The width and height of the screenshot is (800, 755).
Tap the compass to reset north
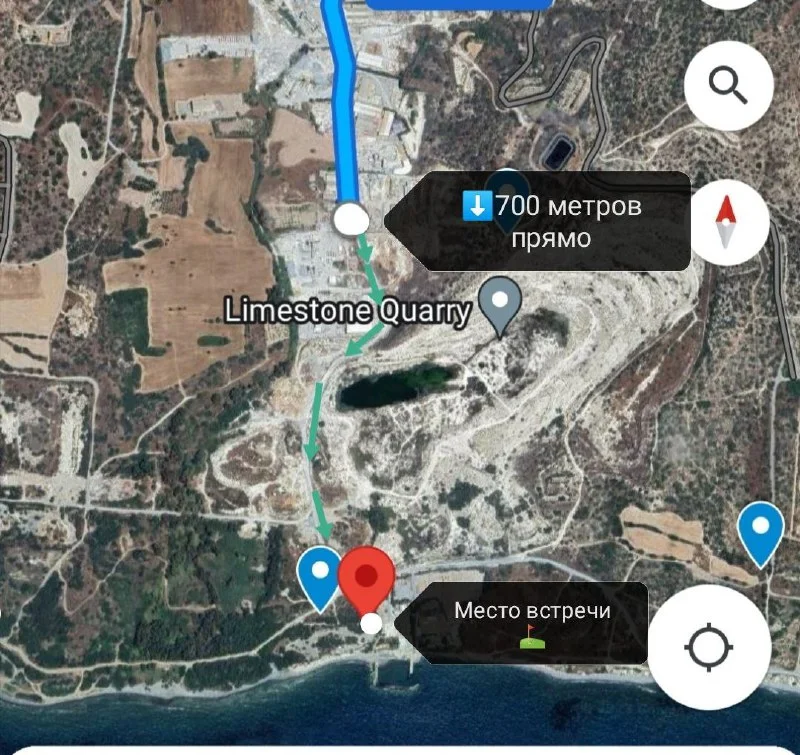727,222
